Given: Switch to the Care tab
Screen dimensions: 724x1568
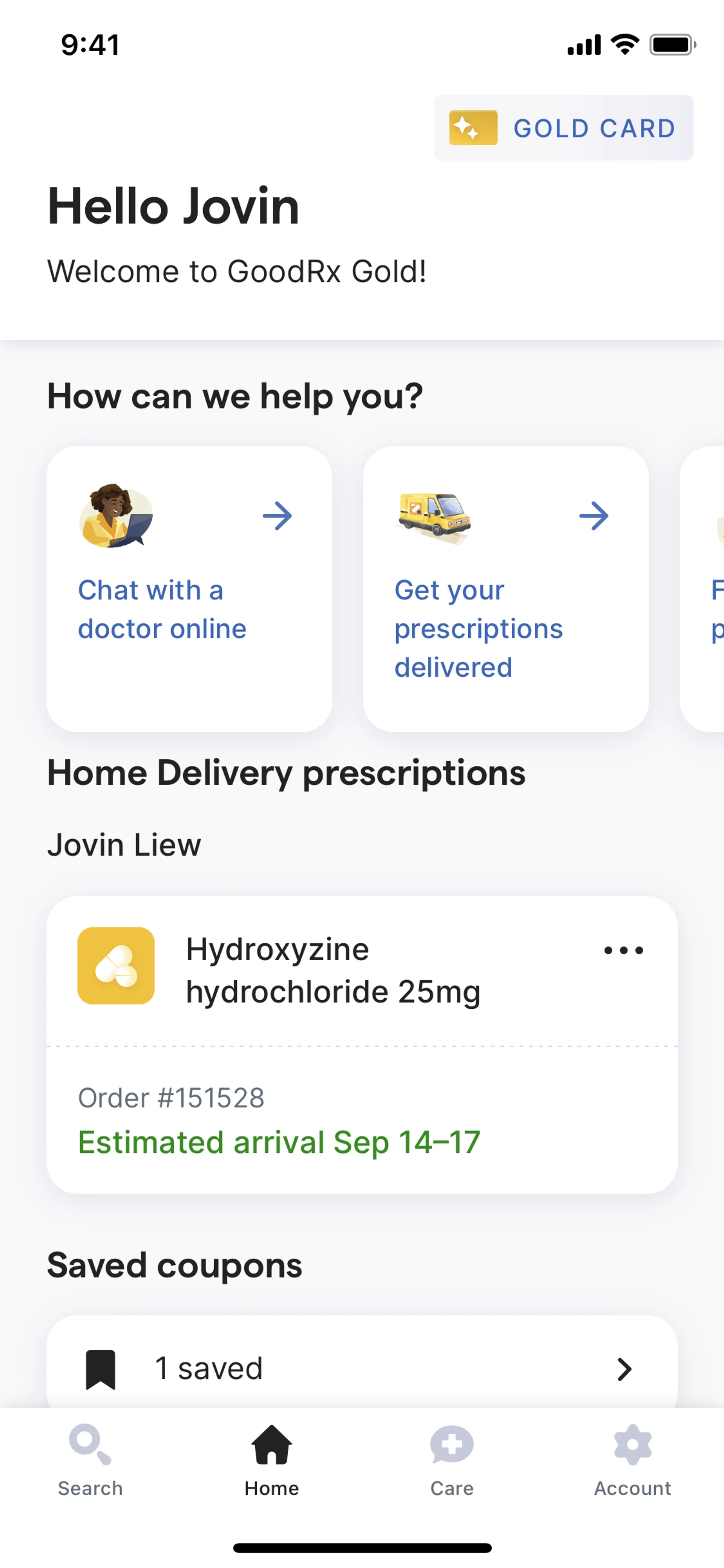Looking at the screenshot, I should 451,1460.
